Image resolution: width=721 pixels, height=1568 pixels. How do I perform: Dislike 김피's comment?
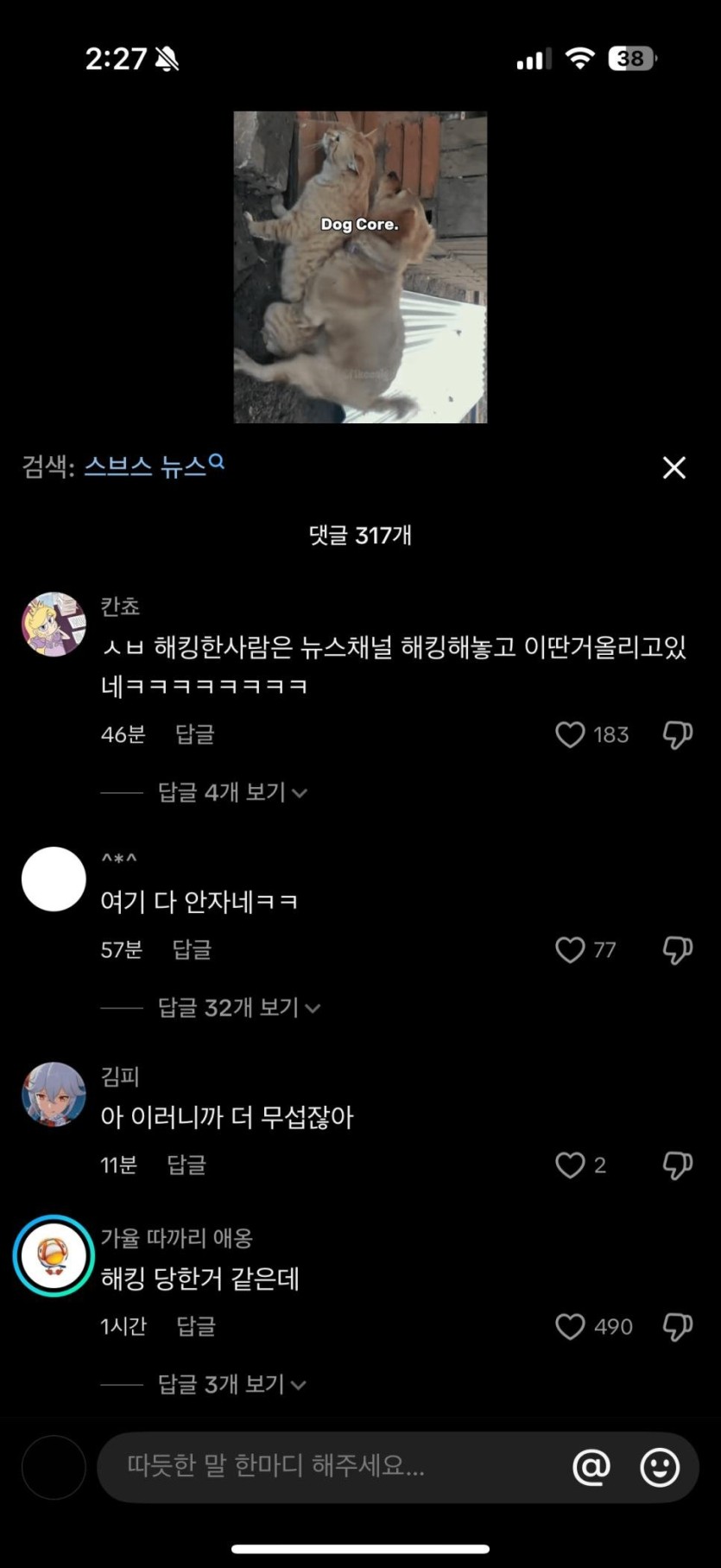point(677,1165)
